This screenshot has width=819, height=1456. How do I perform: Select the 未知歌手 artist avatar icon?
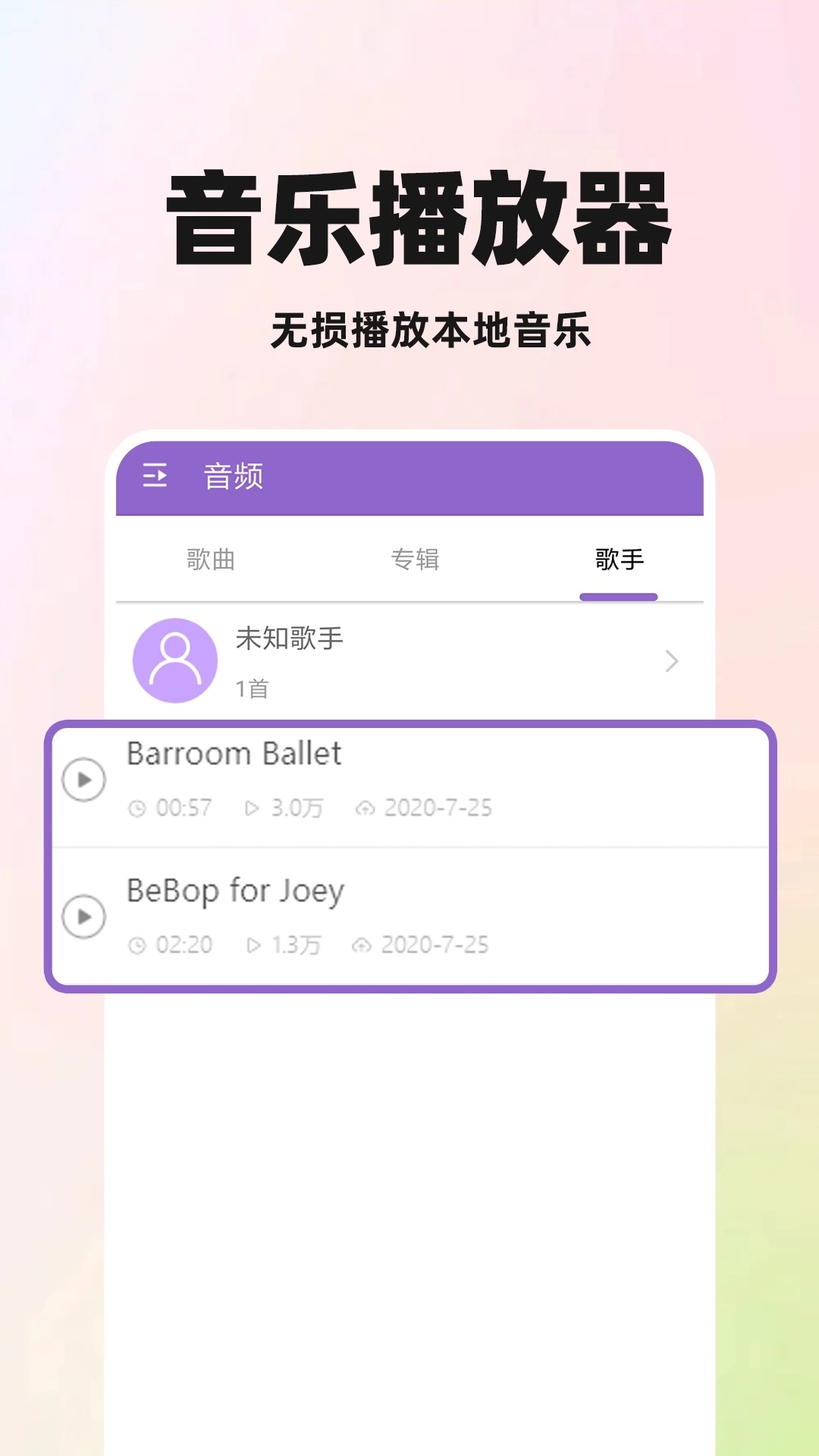pyautogui.click(x=175, y=661)
